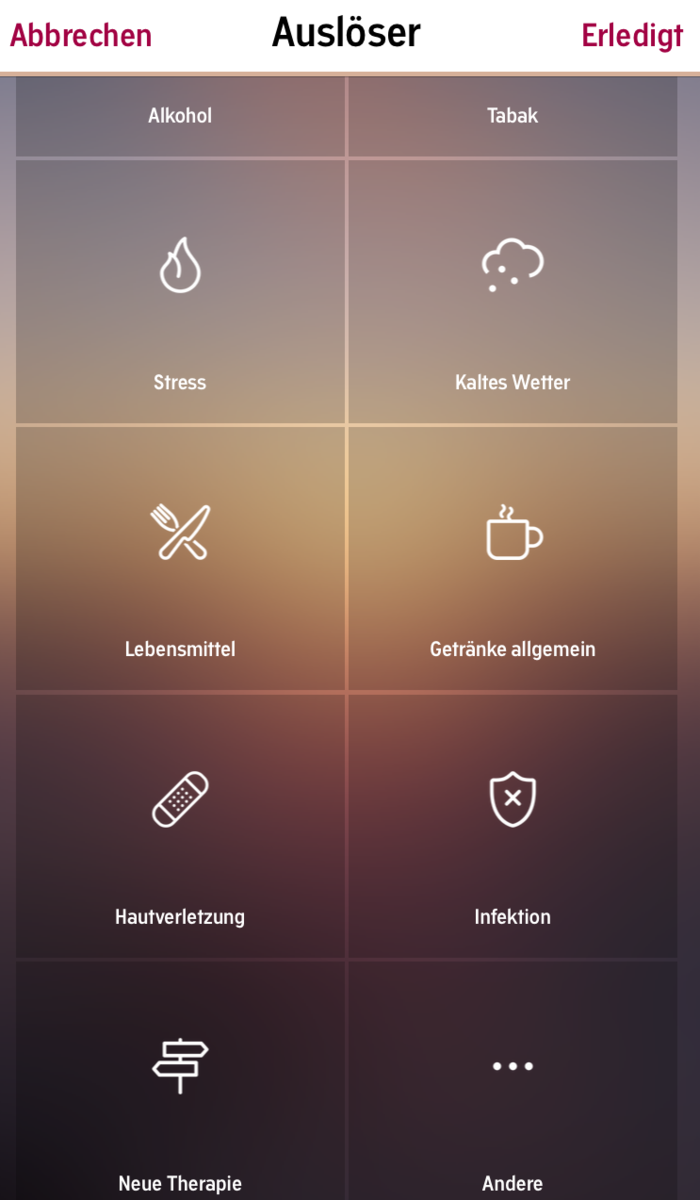700x1200 pixels.
Task: Select Getränke allgemein tile
Action: pyautogui.click(x=513, y=558)
